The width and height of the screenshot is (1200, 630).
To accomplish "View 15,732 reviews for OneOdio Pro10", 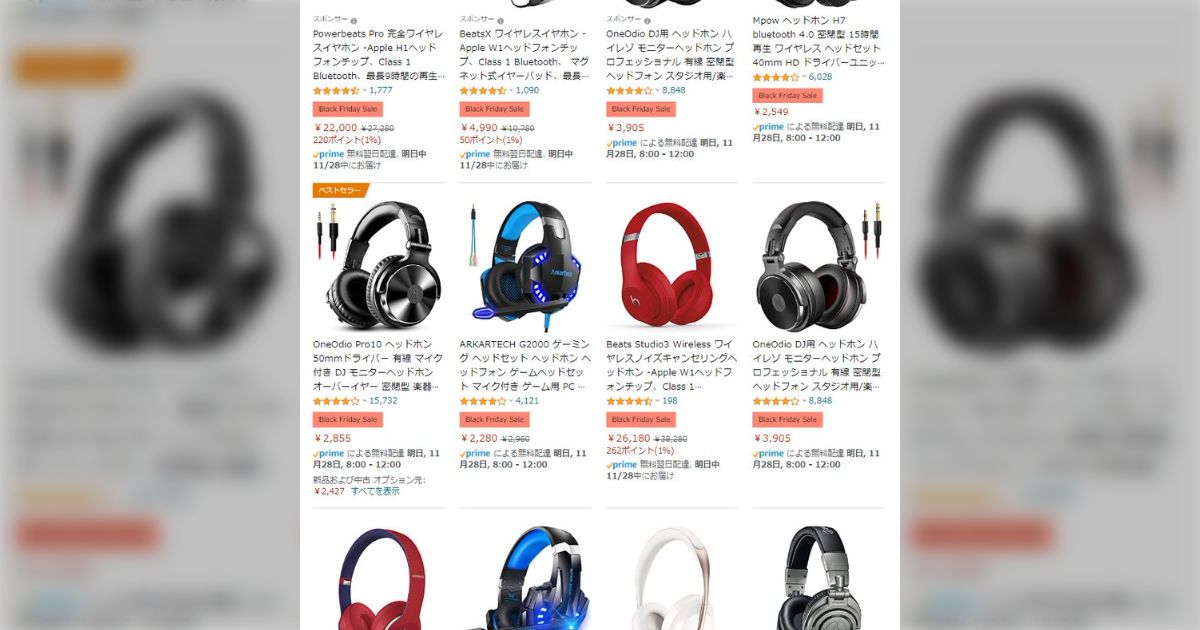I will pos(383,401).
